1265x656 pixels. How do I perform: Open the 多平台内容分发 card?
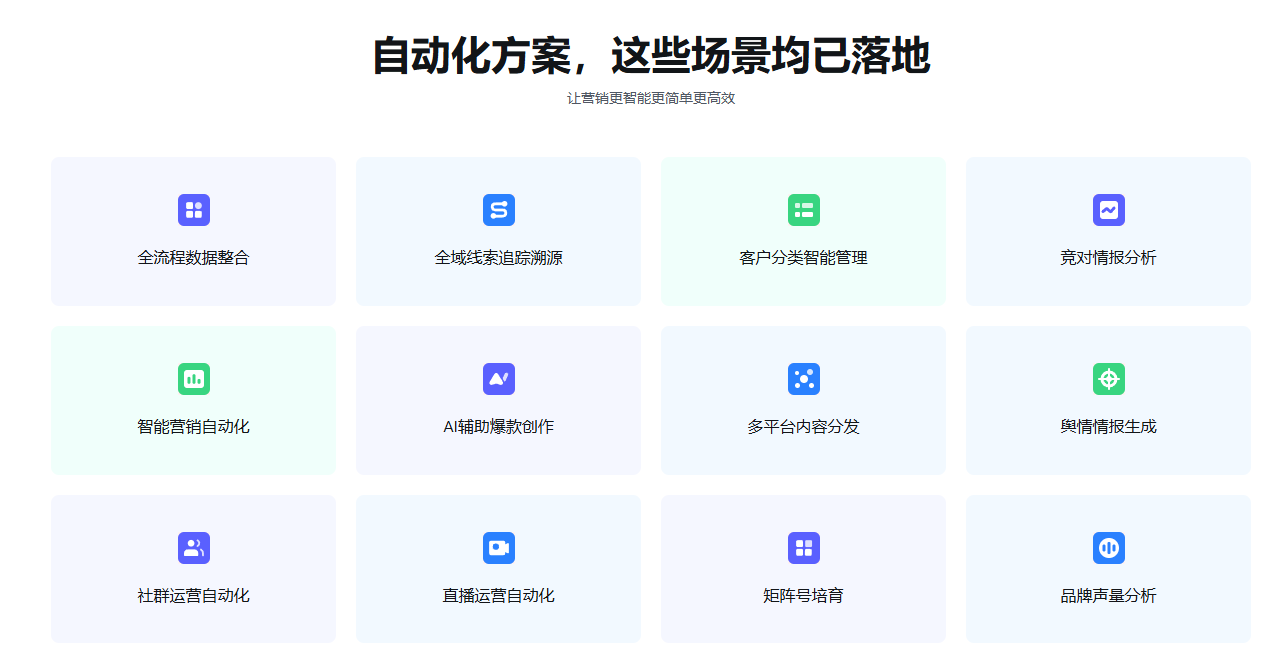803,400
